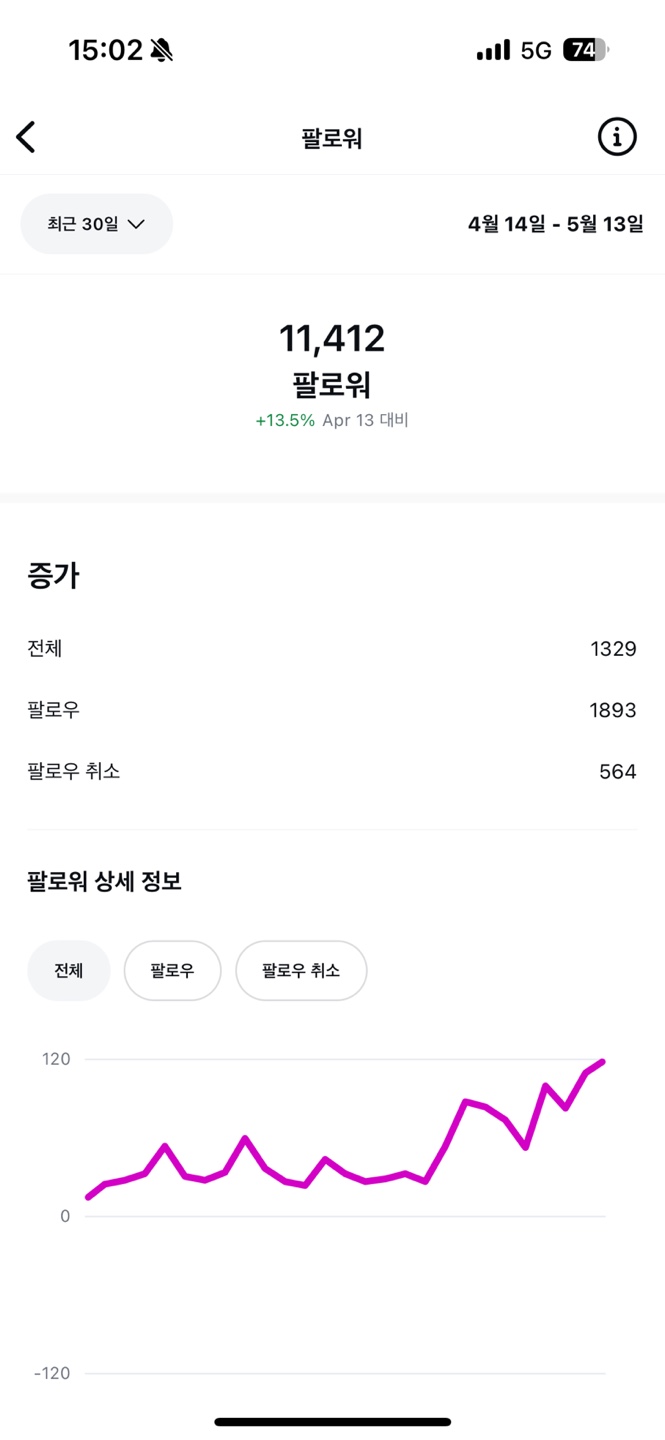Screen dimensions: 665x1440
Task: Go back using the top-left arrow
Action: pyautogui.click(x=26, y=137)
